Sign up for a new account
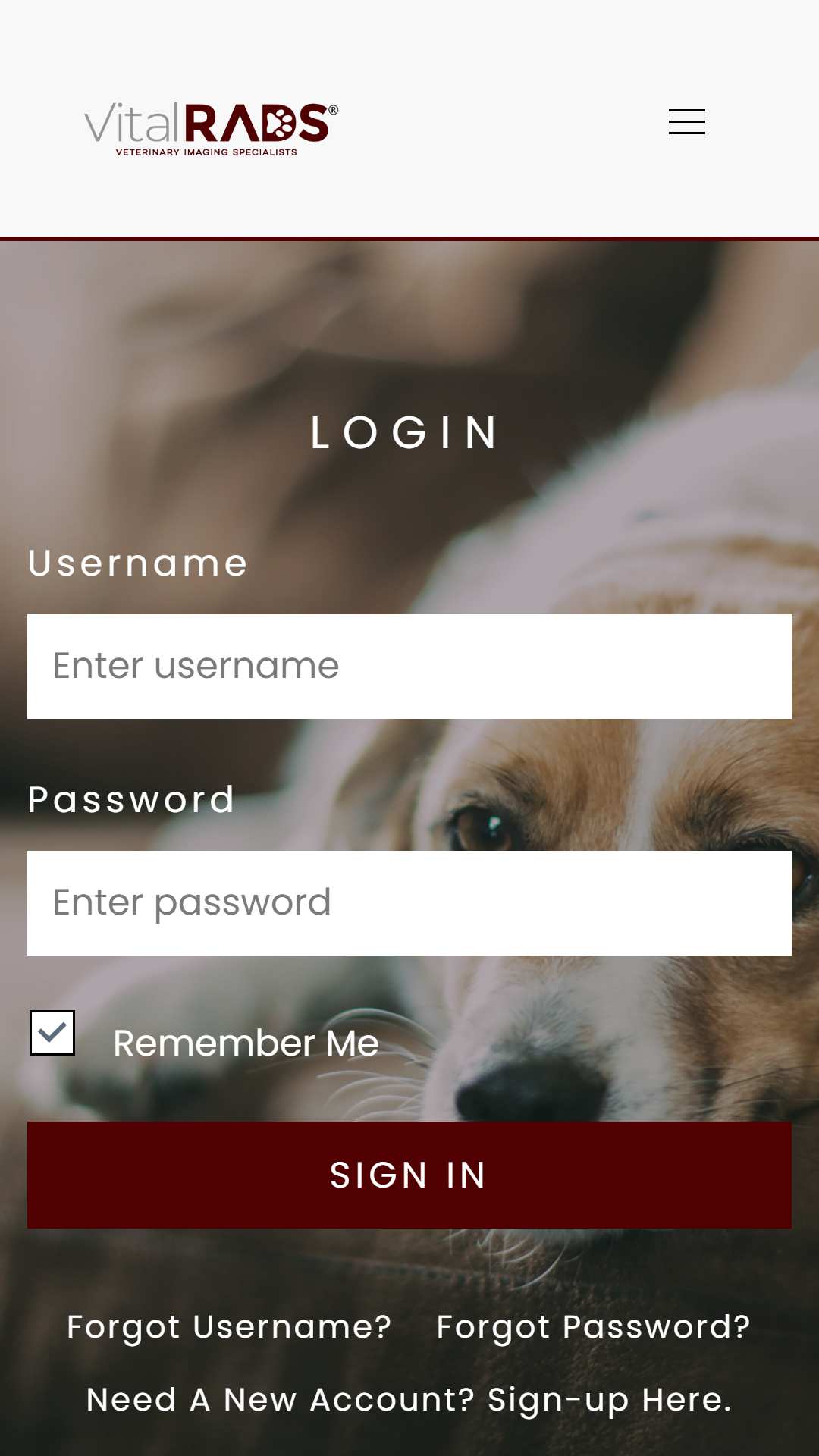819x1456 pixels. 409,1400
